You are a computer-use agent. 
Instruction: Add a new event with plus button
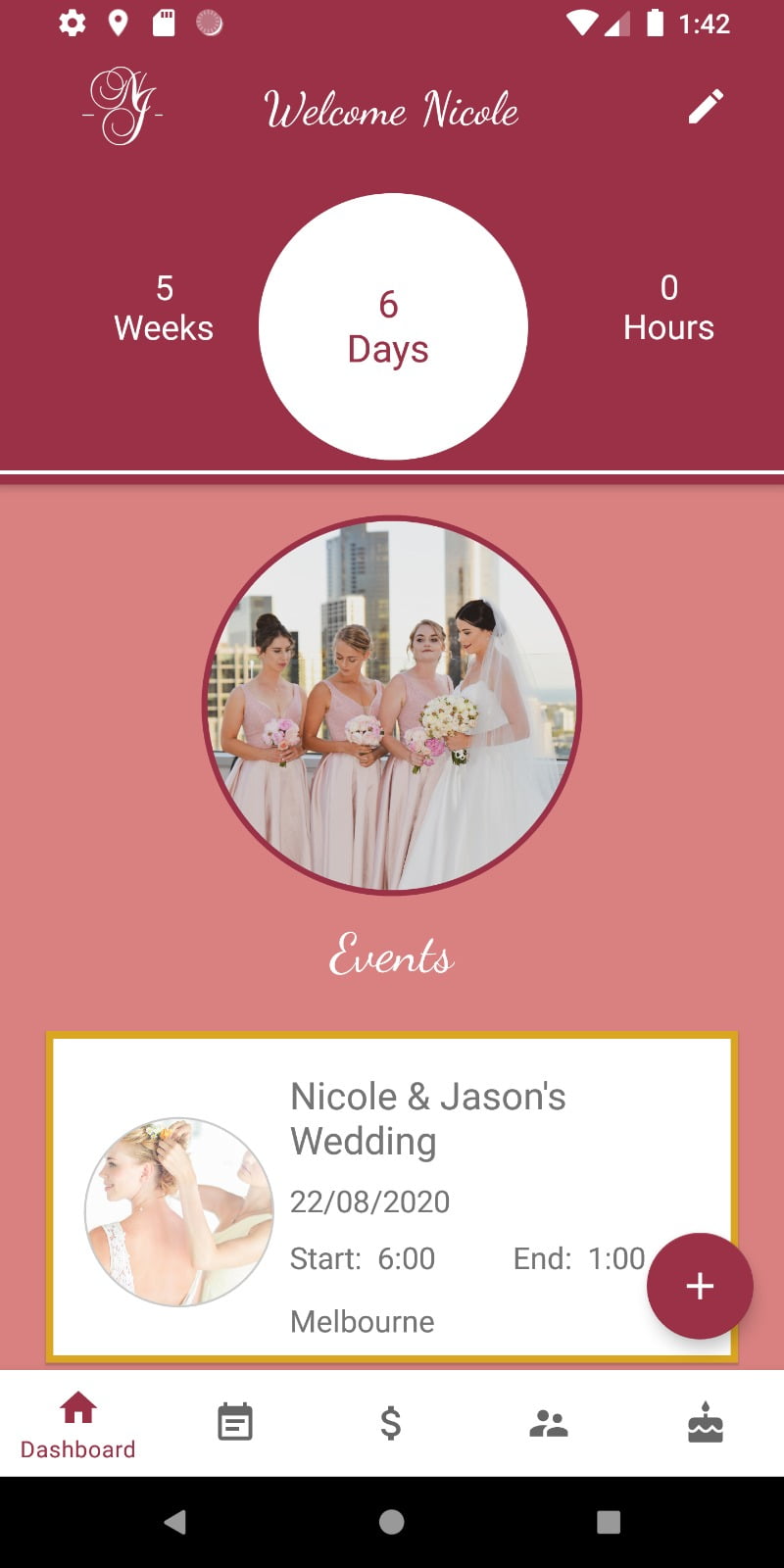point(700,1286)
